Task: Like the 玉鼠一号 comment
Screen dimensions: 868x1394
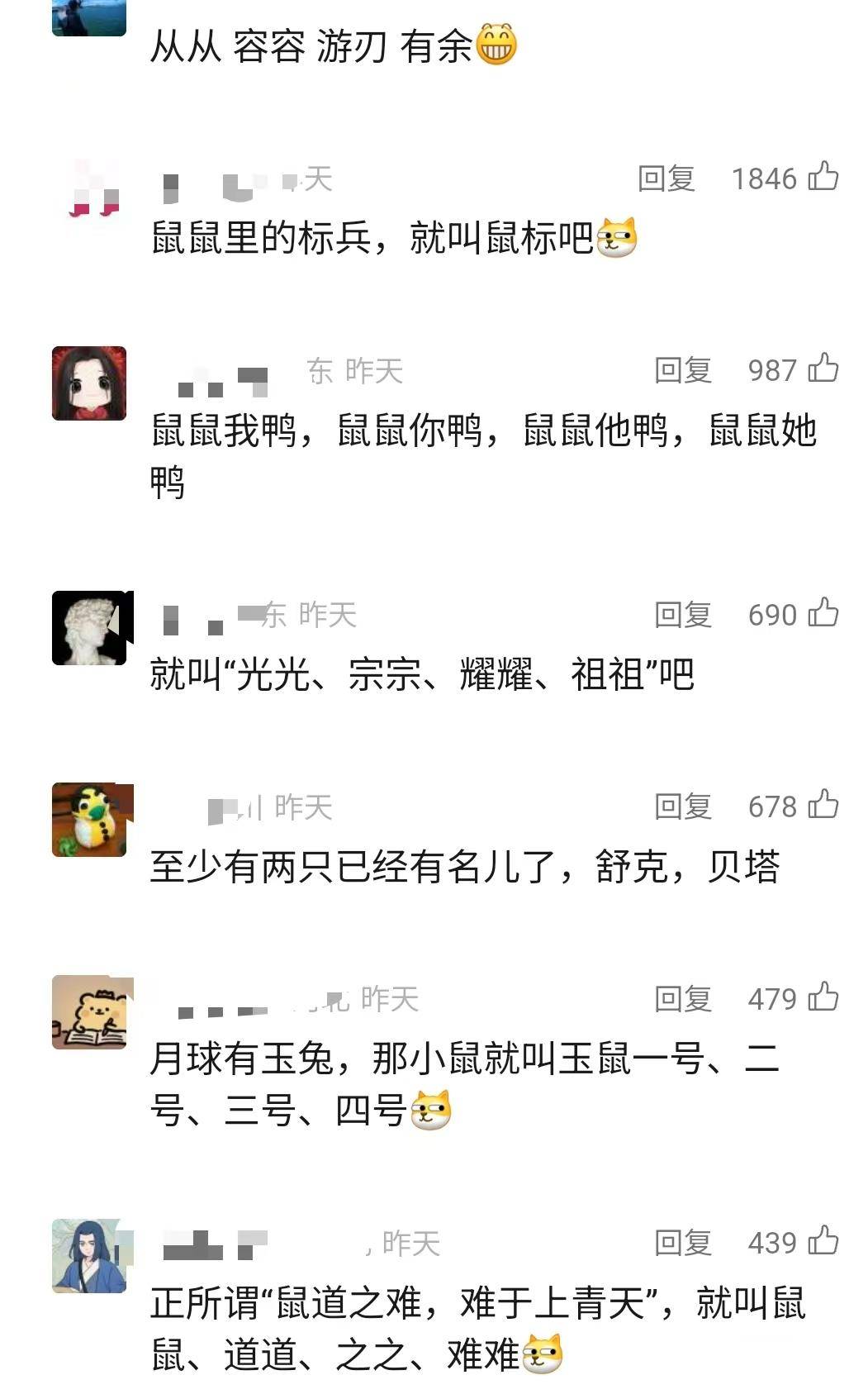Action: point(823,997)
